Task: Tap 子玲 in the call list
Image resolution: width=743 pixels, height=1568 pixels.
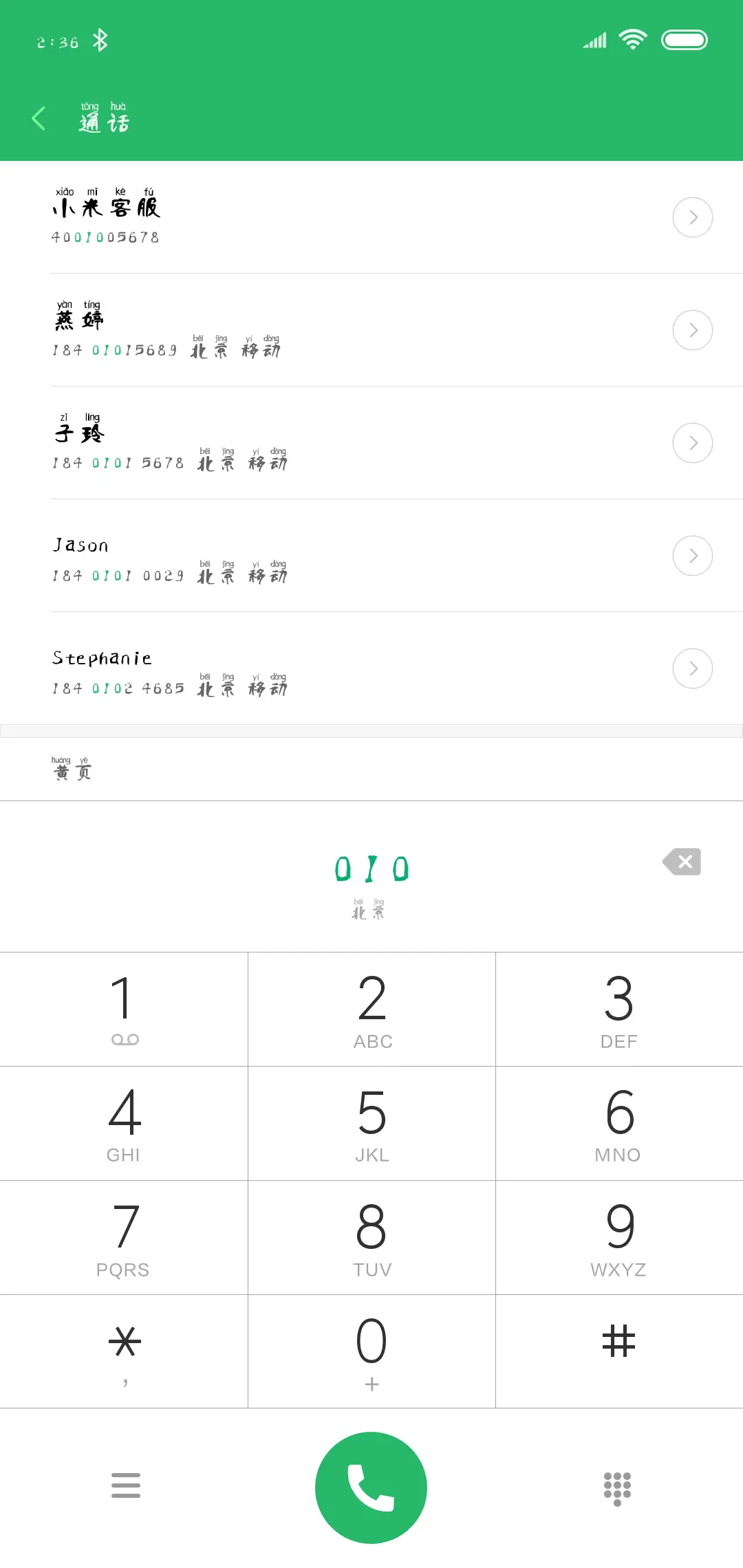Action: coord(78,433)
